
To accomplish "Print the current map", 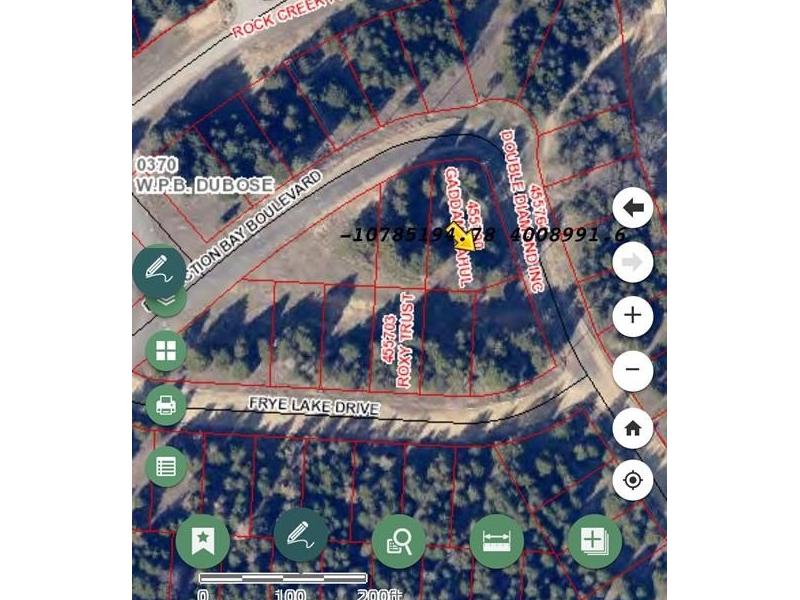I will pos(166,406).
